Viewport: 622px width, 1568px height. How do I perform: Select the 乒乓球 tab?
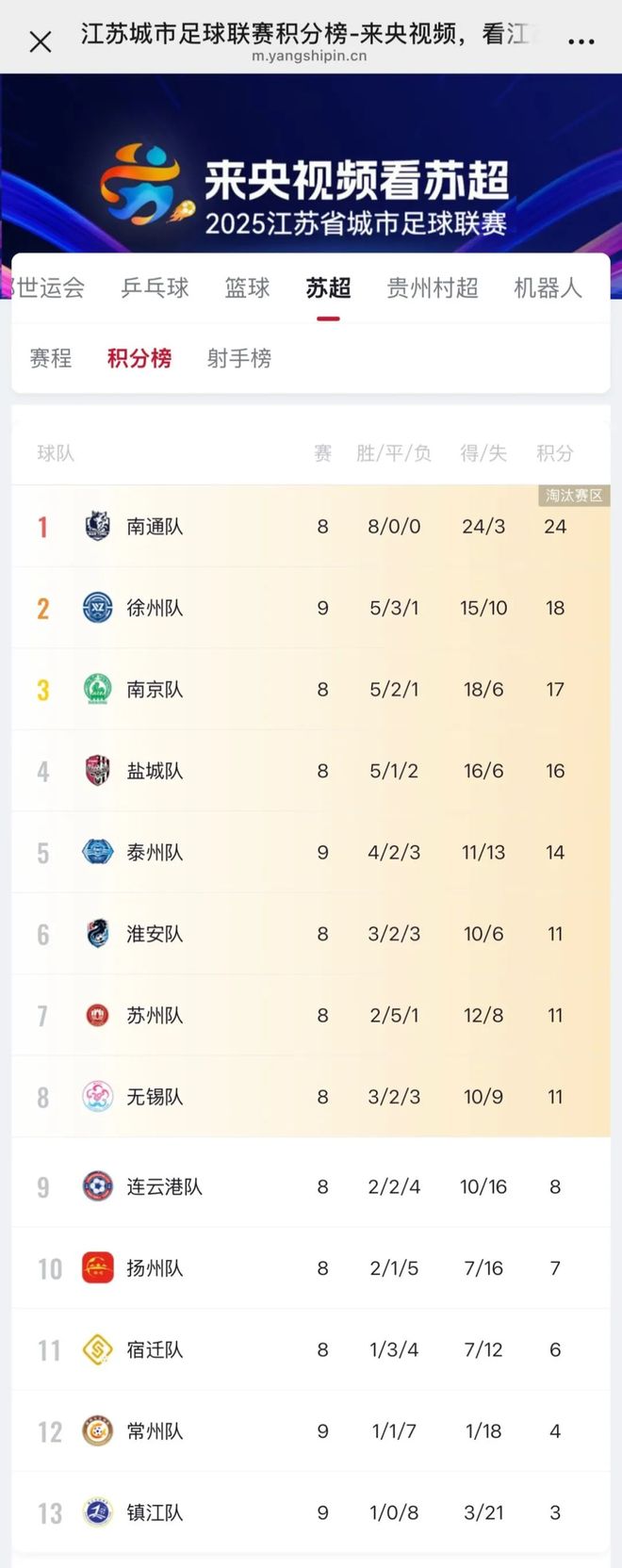point(155,288)
